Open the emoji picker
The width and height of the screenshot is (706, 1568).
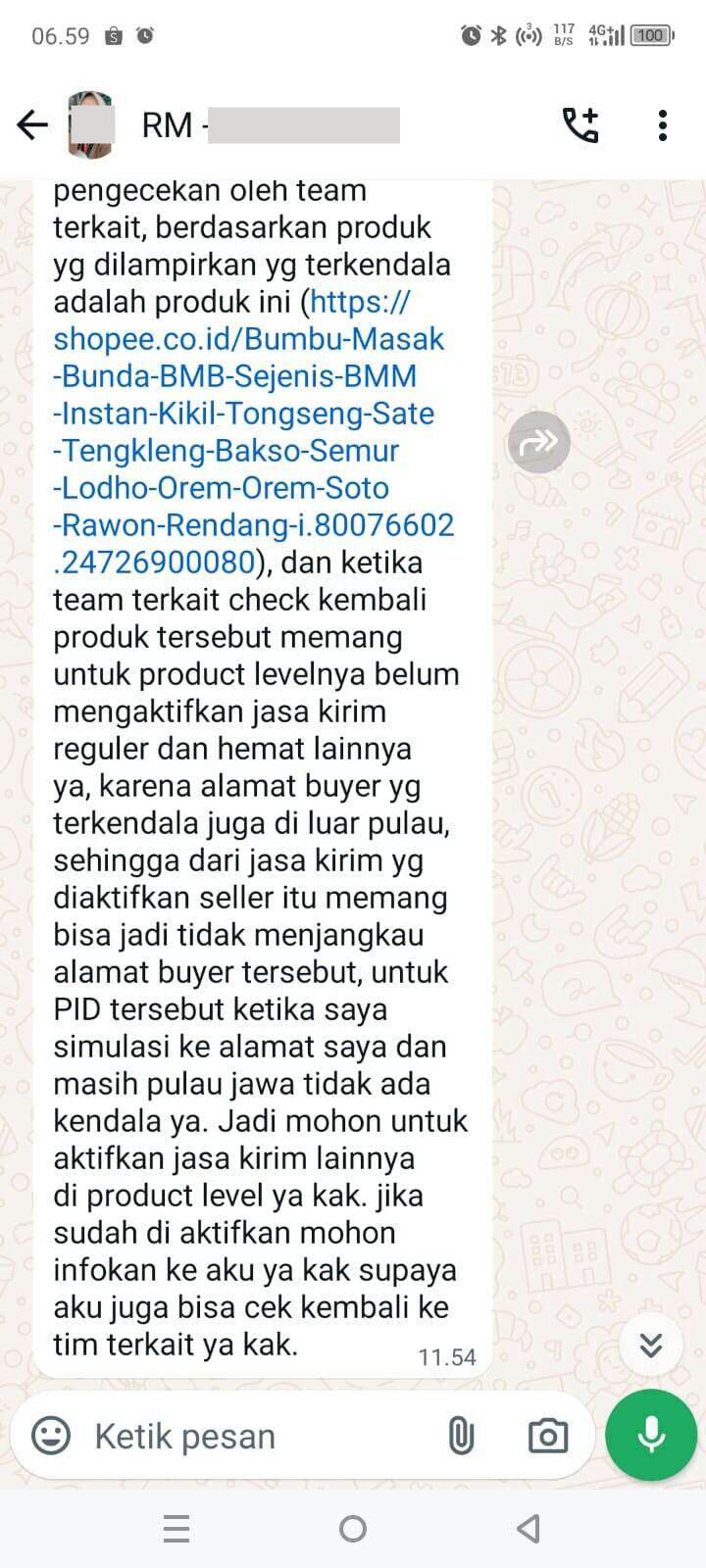[x=51, y=1436]
